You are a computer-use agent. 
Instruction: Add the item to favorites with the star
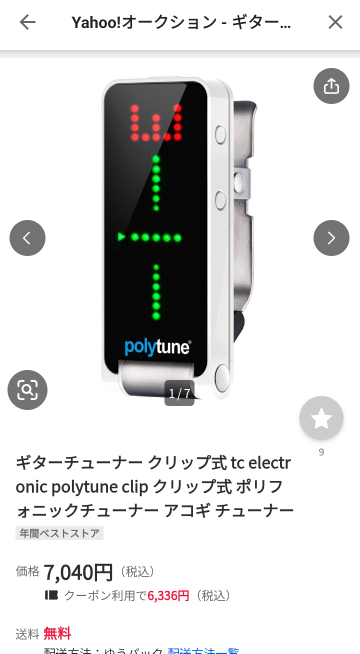click(321, 418)
